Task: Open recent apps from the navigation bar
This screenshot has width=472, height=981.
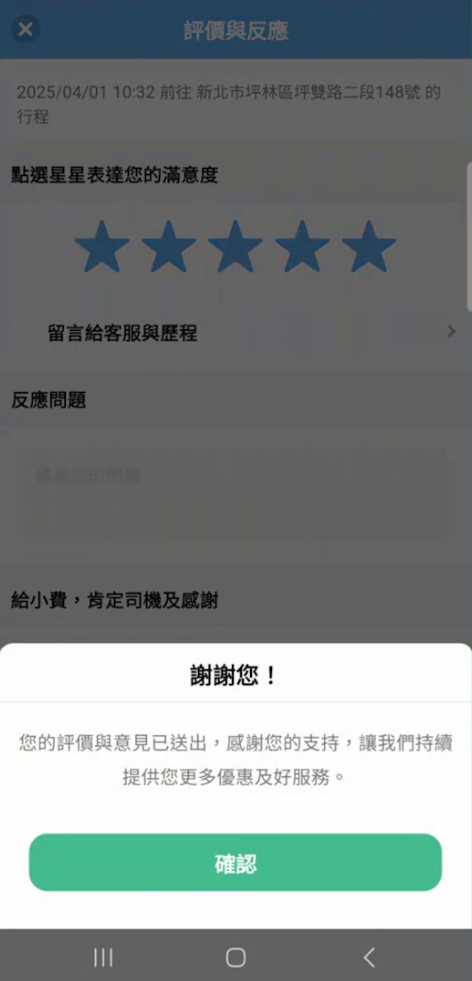Action: pyautogui.click(x=103, y=957)
